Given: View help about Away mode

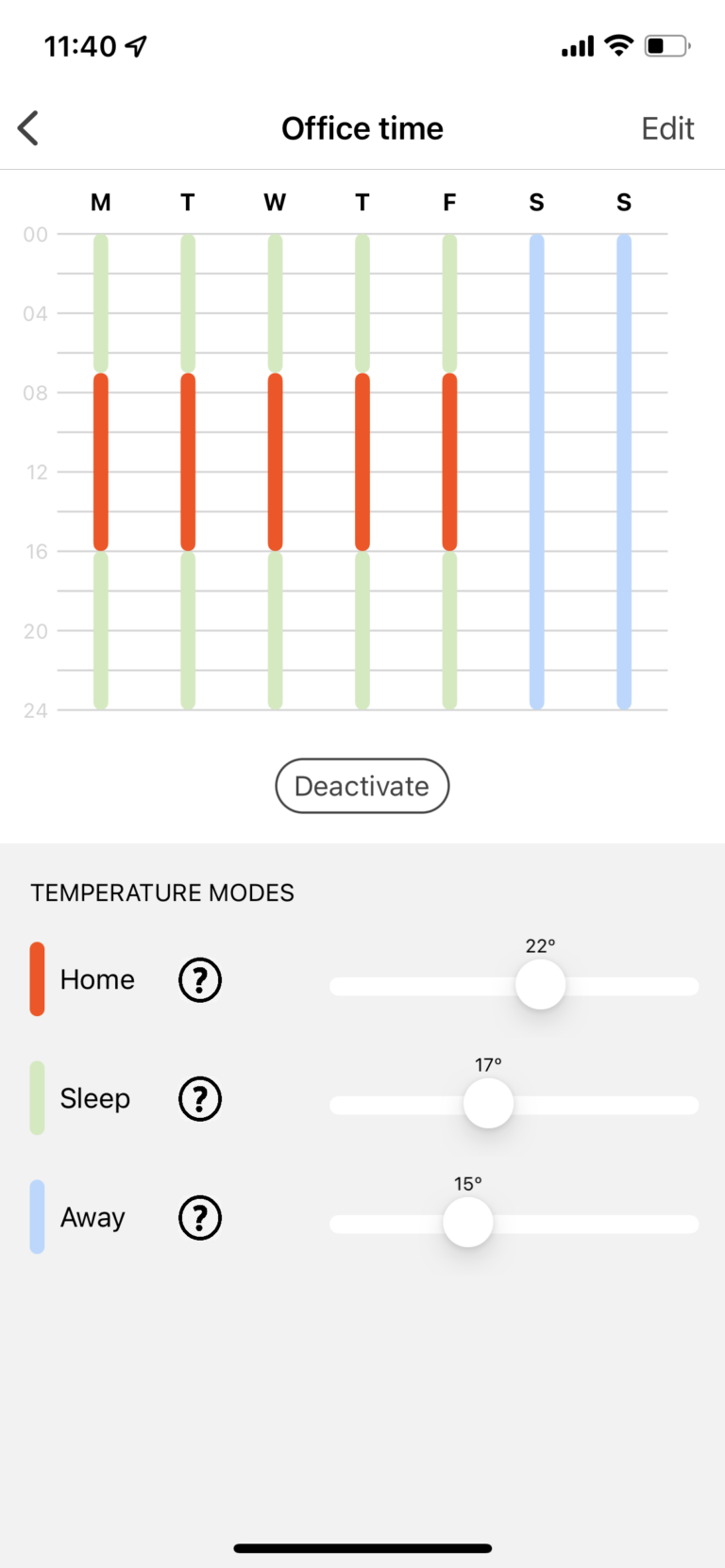Looking at the screenshot, I should point(200,1218).
